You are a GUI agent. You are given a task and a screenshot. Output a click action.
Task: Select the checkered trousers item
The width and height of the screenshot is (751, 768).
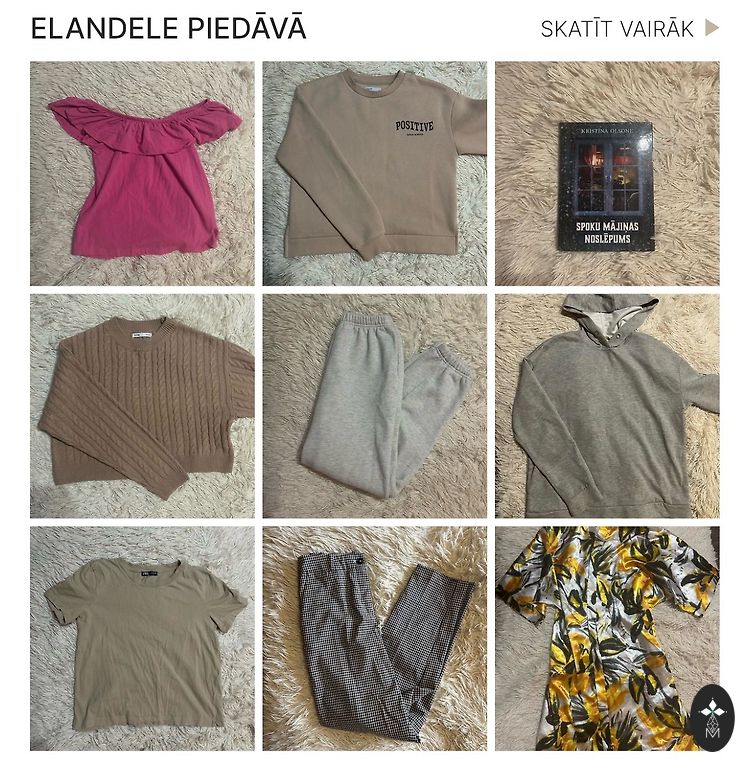pos(374,638)
